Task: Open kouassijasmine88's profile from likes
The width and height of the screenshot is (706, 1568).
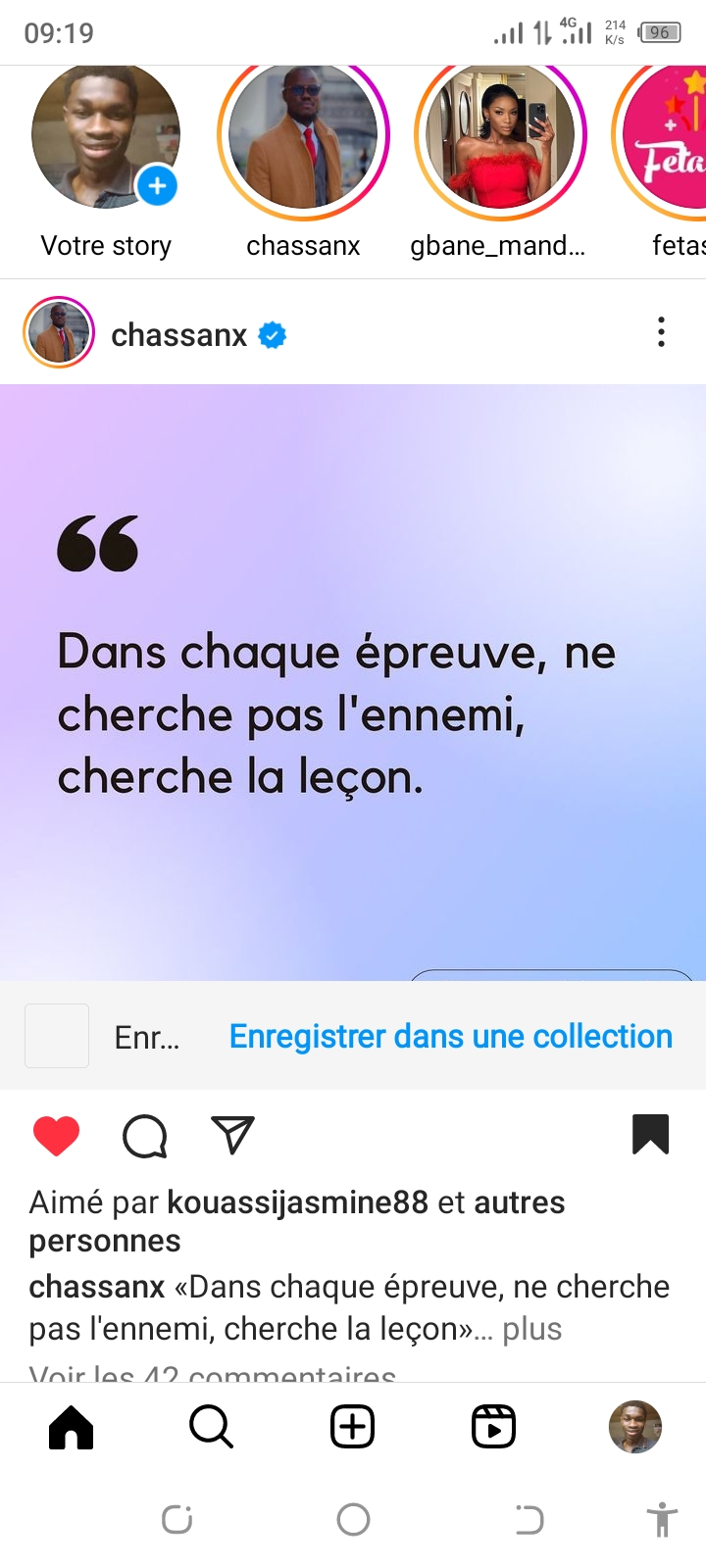Action: pos(297,1202)
